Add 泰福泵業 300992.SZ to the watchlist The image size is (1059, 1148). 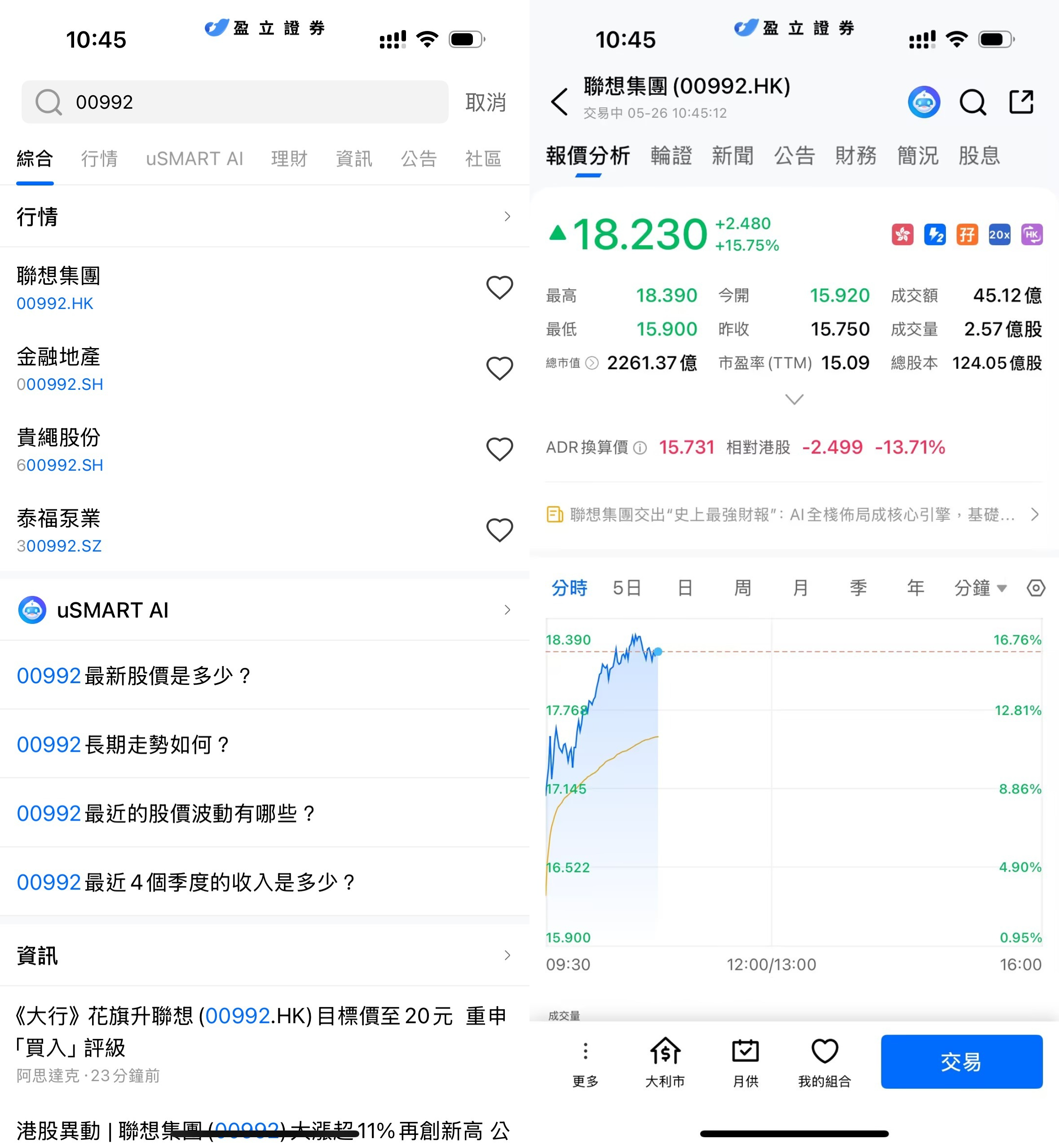coord(499,530)
